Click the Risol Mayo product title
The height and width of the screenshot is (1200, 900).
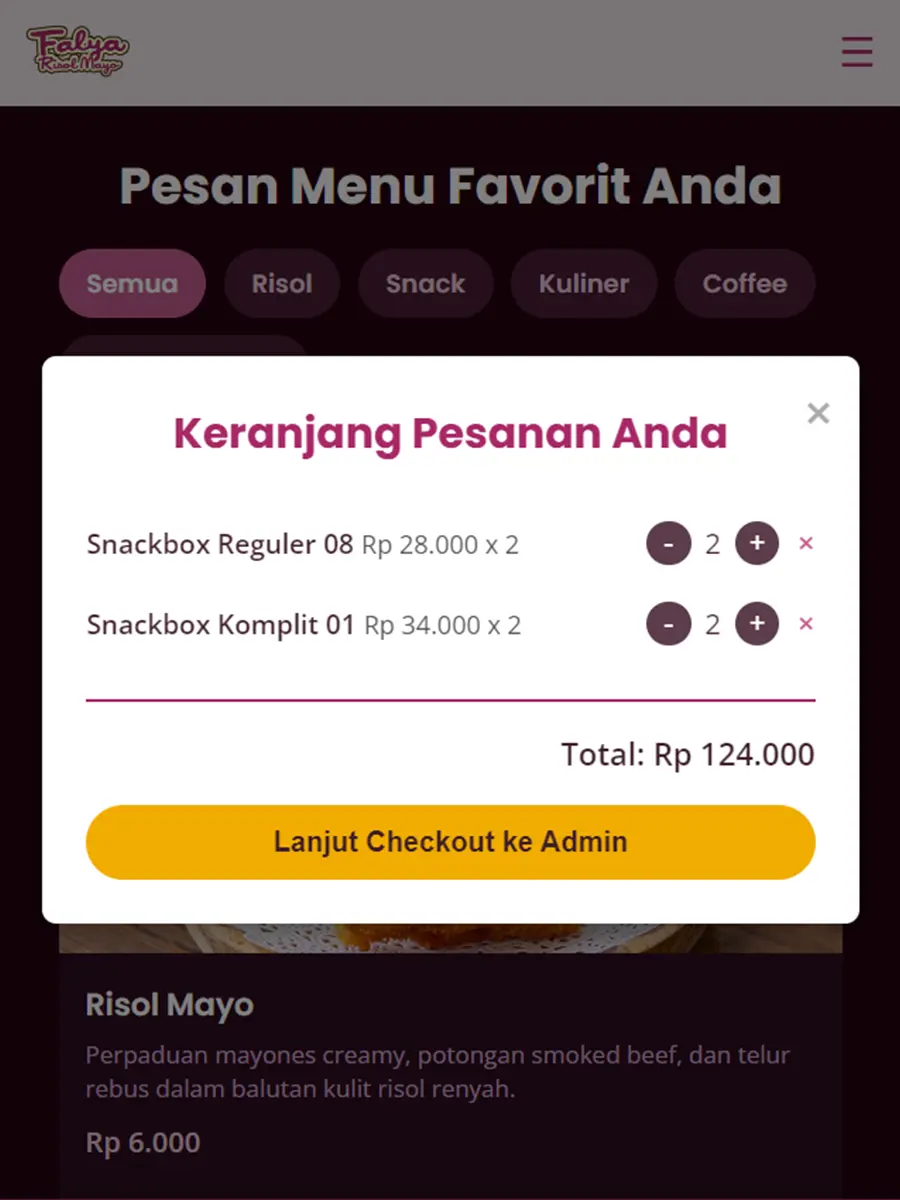[169, 1004]
